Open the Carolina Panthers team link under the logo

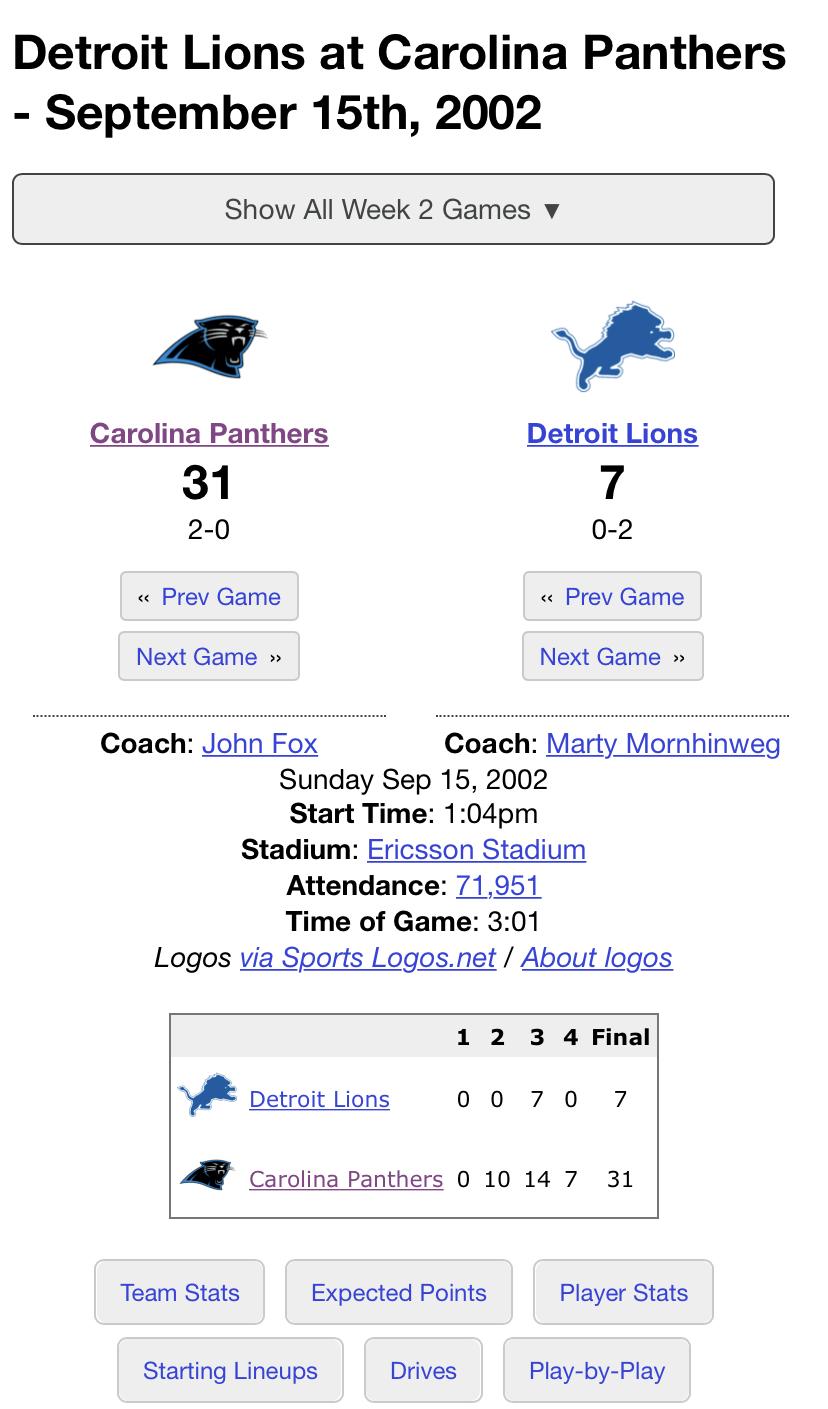(x=209, y=433)
